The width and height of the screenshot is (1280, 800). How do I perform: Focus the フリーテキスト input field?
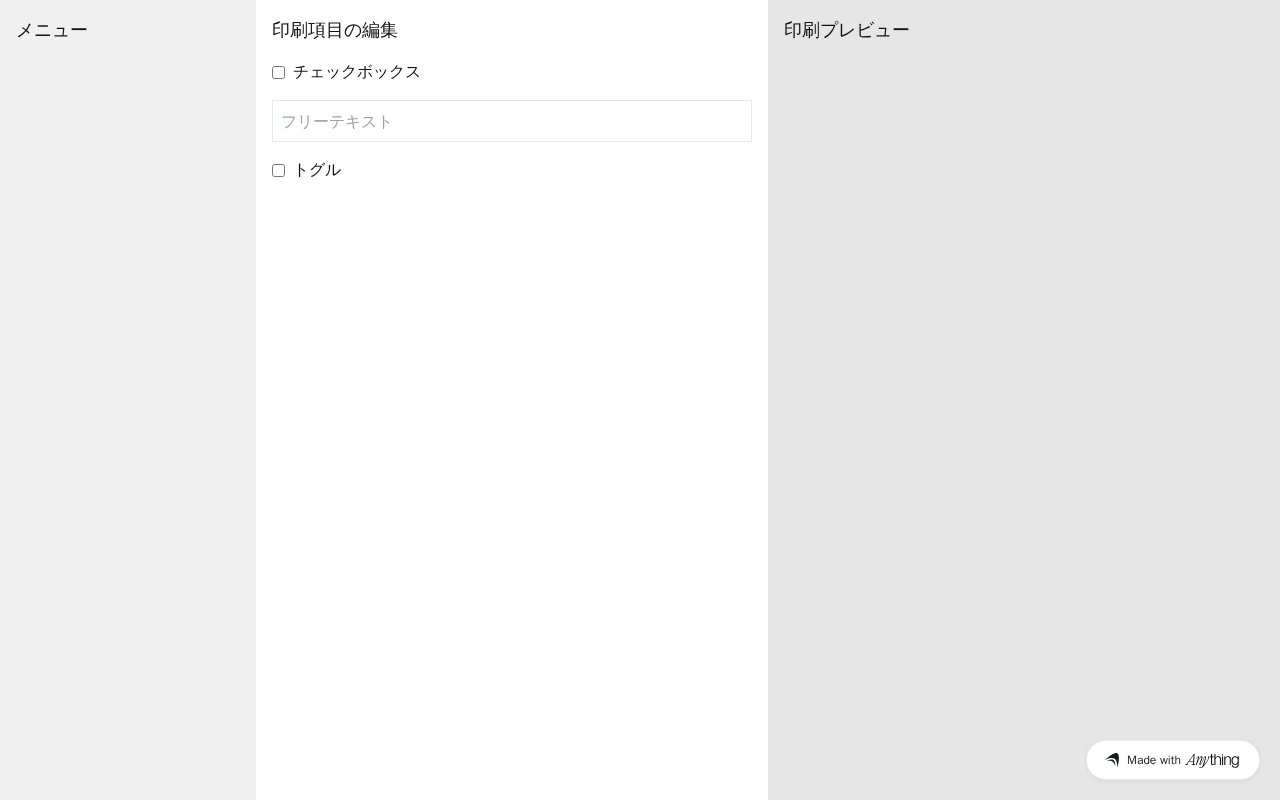pos(511,121)
